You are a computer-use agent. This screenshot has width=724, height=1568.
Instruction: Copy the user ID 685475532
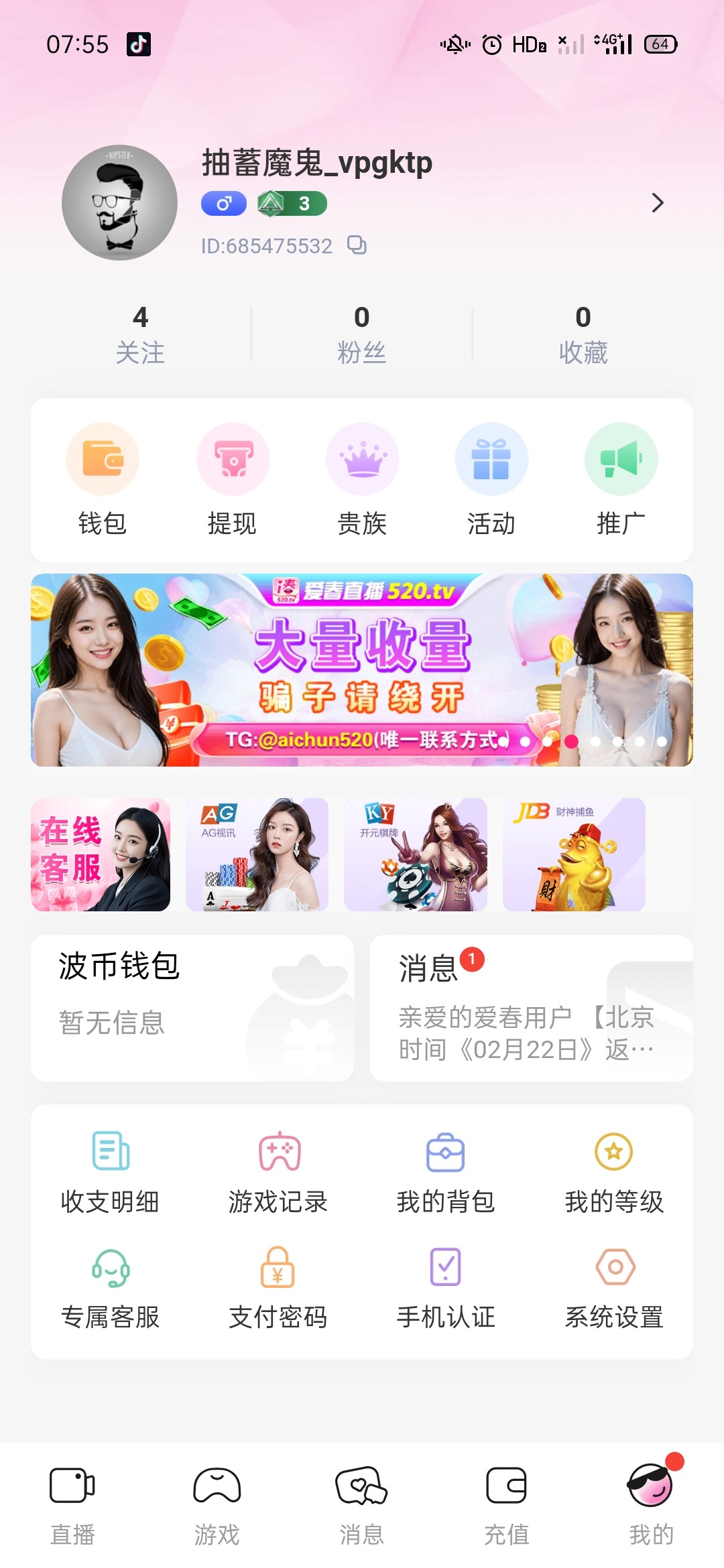click(x=357, y=245)
